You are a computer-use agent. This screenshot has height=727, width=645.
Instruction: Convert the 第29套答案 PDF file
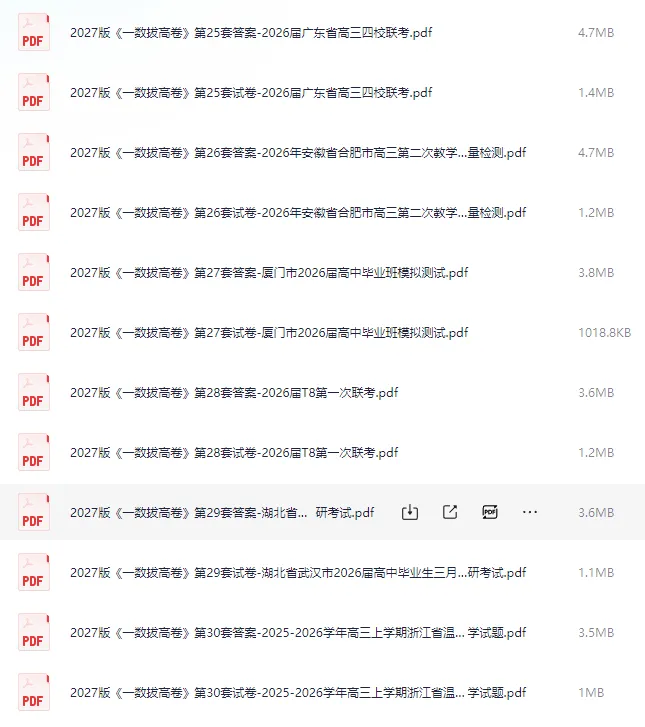(x=490, y=512)
